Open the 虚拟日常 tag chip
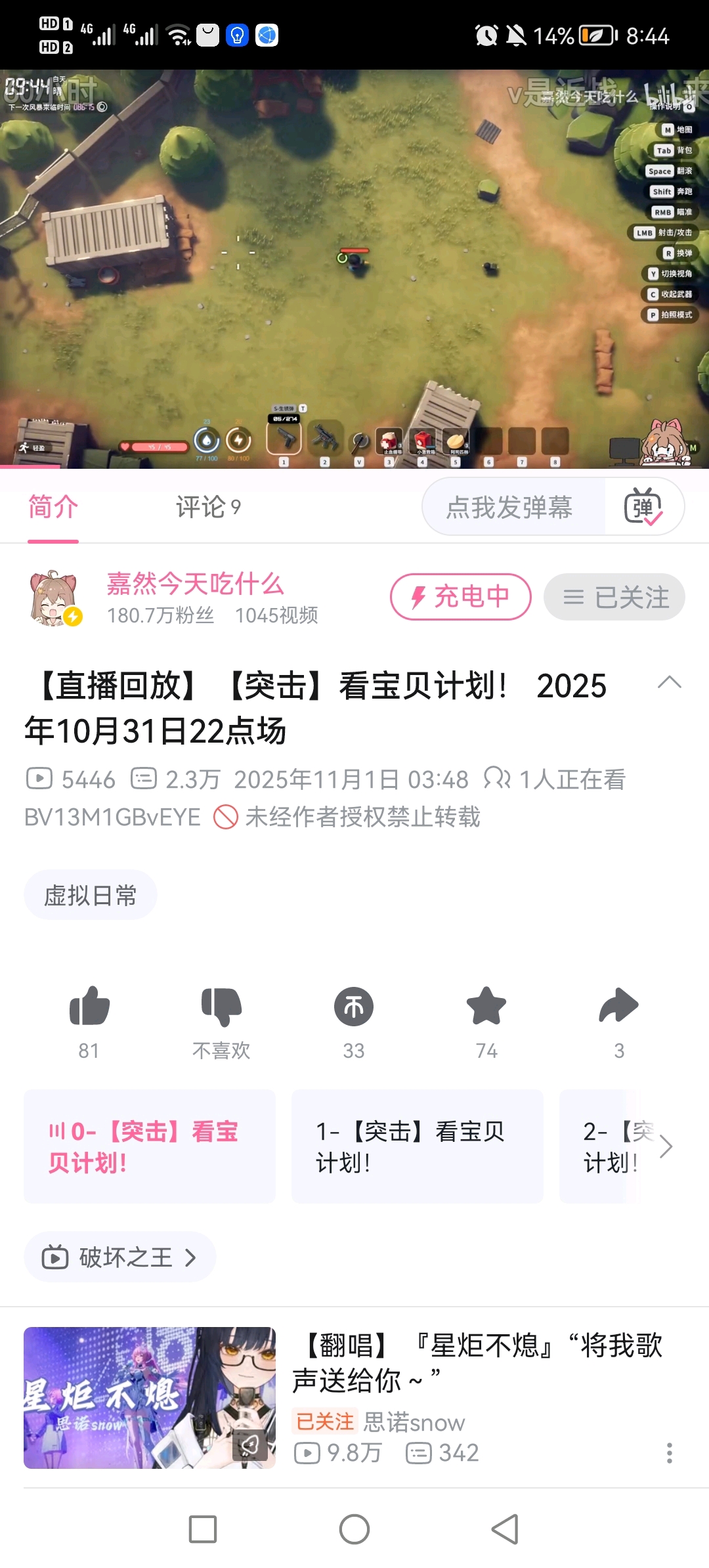709x1568 pixels. (x=91, y=895)
